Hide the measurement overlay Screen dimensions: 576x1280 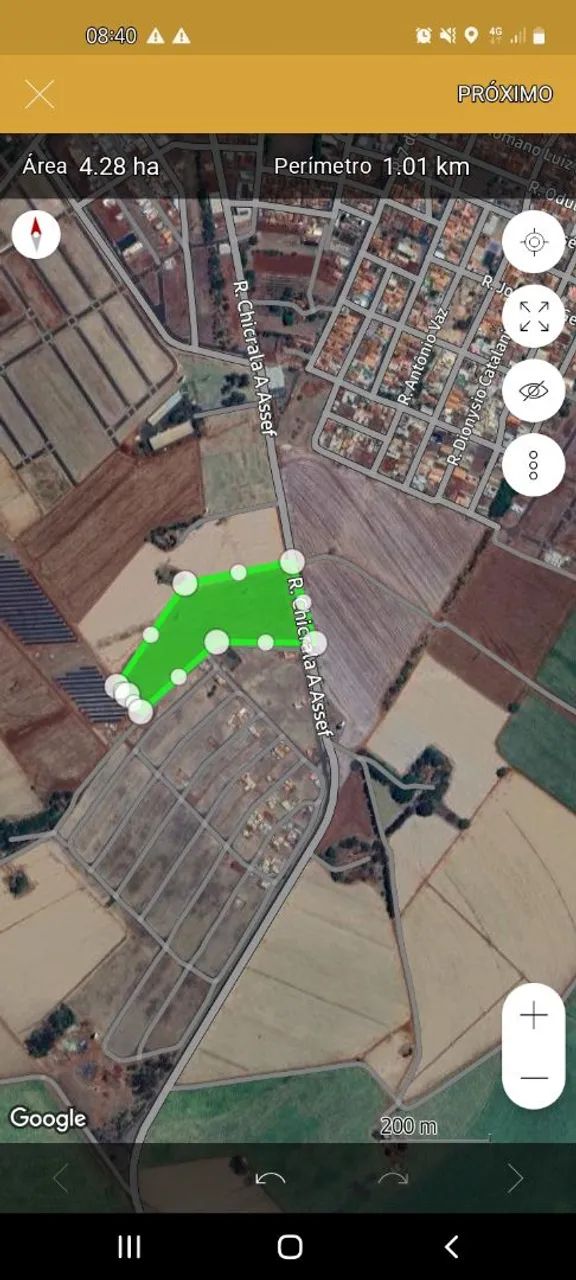[x=534, y=390]
